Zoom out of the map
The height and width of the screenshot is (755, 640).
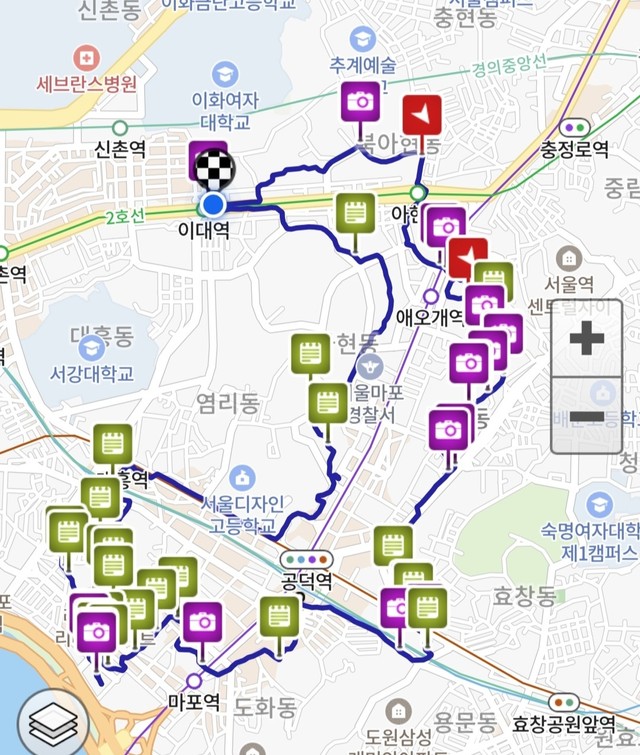point(586,416)
